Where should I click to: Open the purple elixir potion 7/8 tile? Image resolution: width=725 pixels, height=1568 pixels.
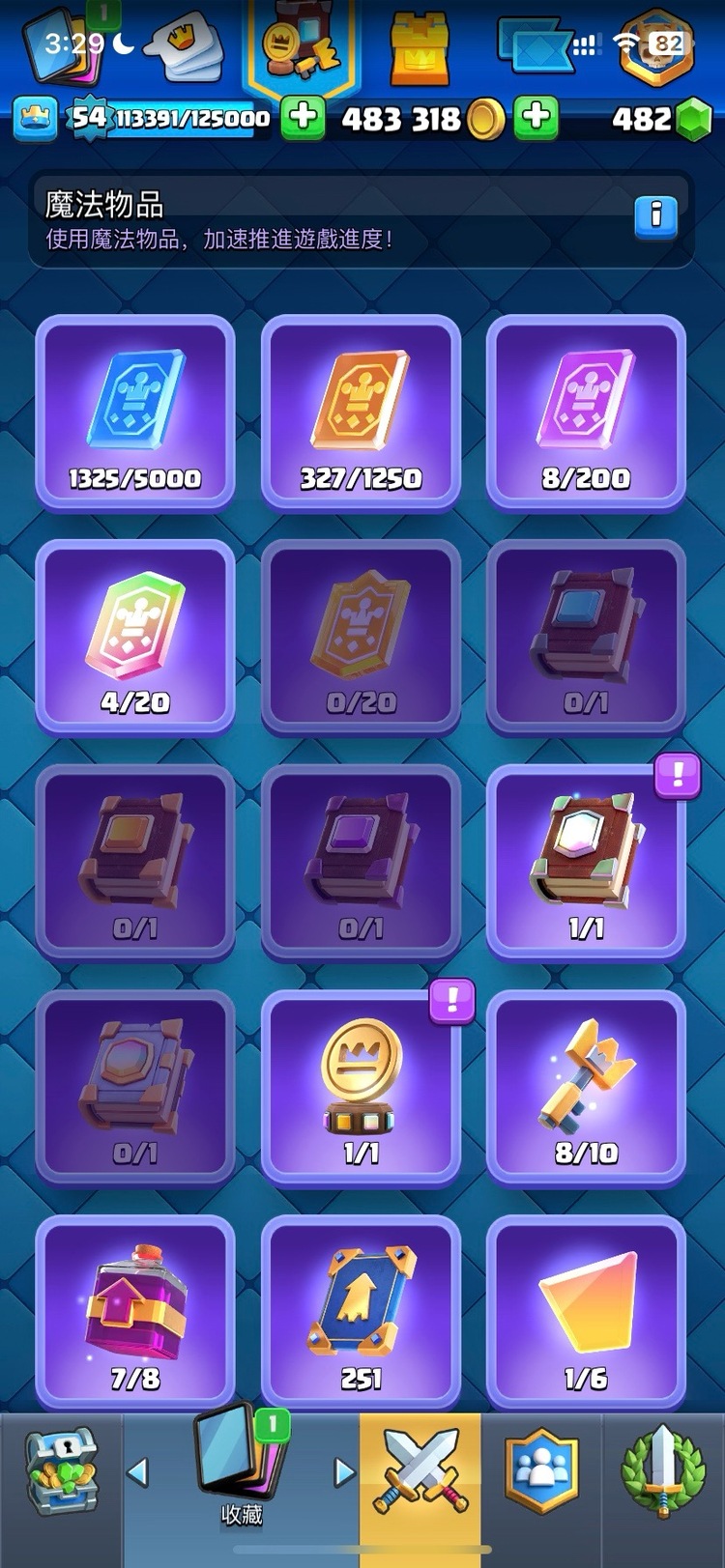(135, 1312)
